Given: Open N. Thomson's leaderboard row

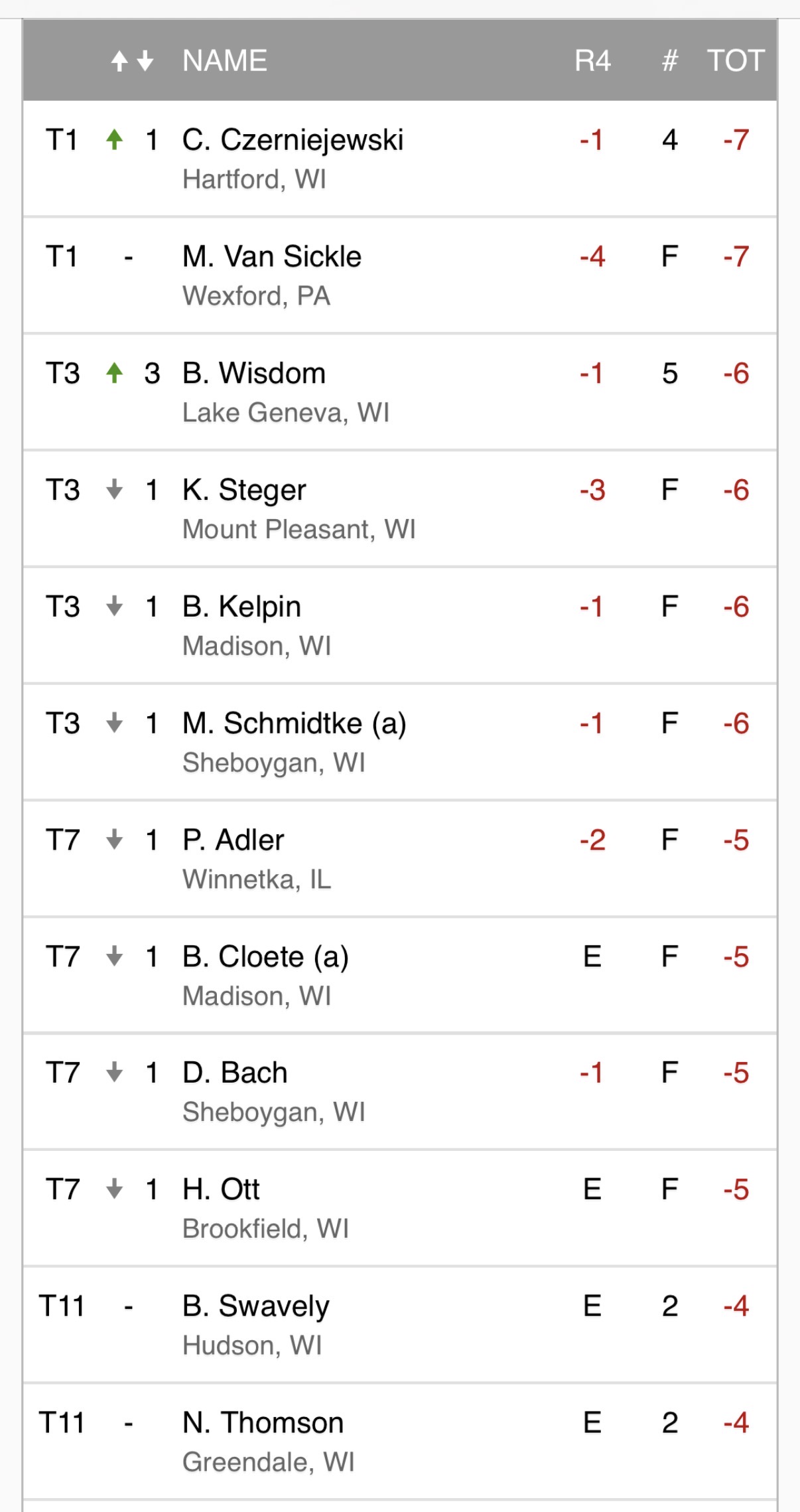Looking at the screenshot, I should click(x=400, y=1442).
